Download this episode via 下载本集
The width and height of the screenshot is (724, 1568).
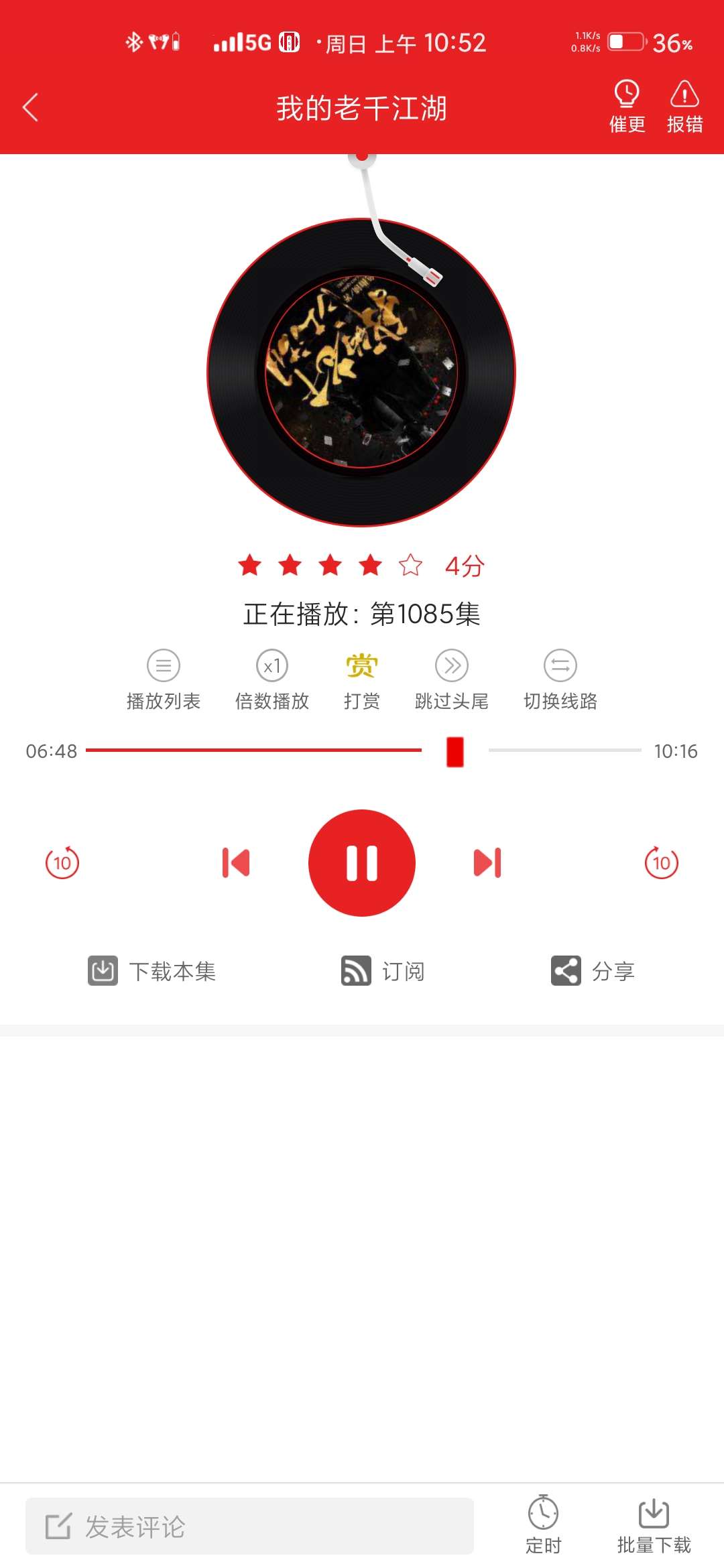(153, 970)
